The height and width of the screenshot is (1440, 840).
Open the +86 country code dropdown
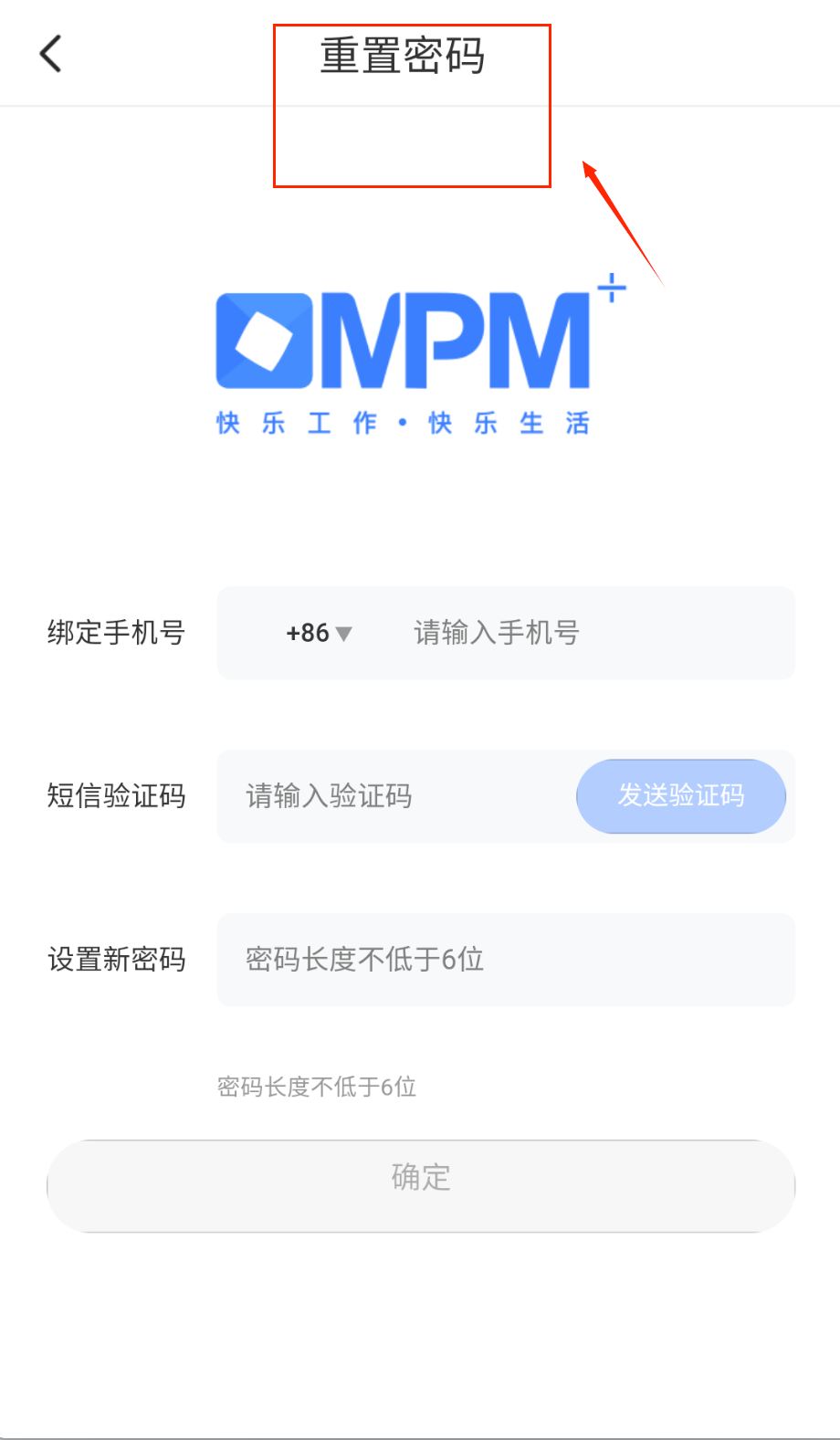[318, 633]
